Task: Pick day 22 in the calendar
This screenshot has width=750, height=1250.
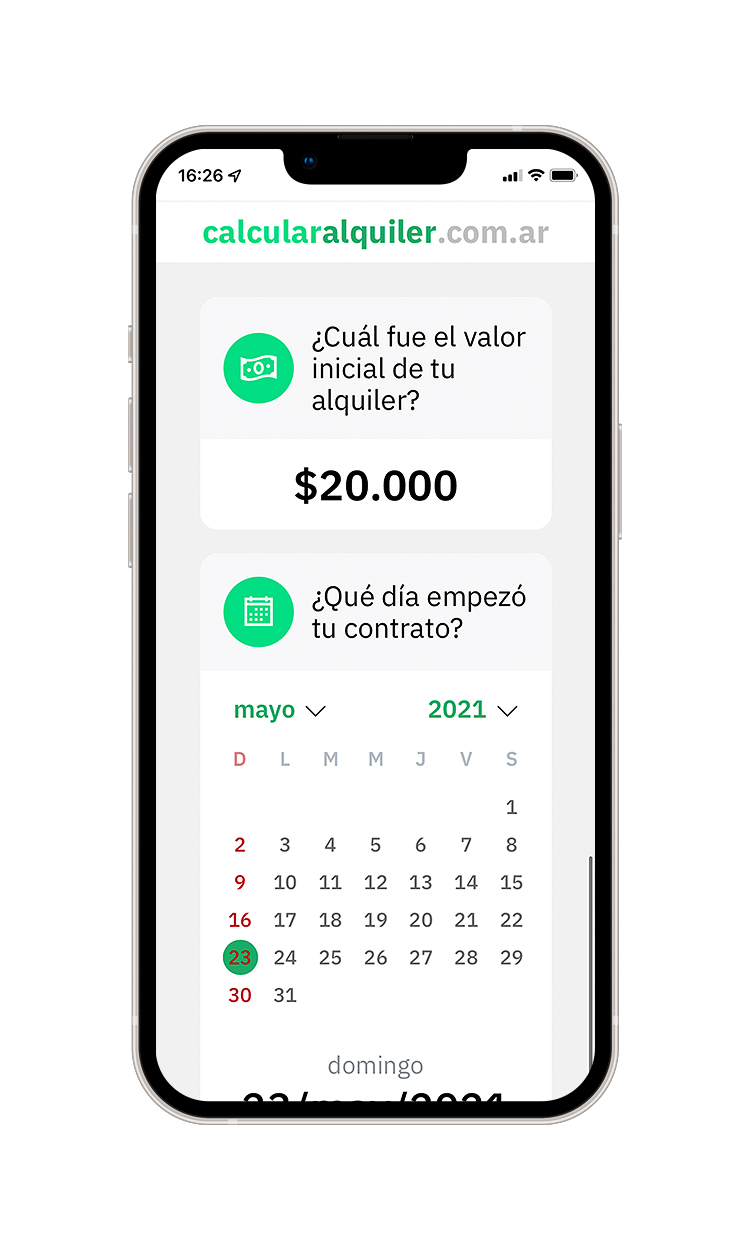Action: tap(511, 920)
